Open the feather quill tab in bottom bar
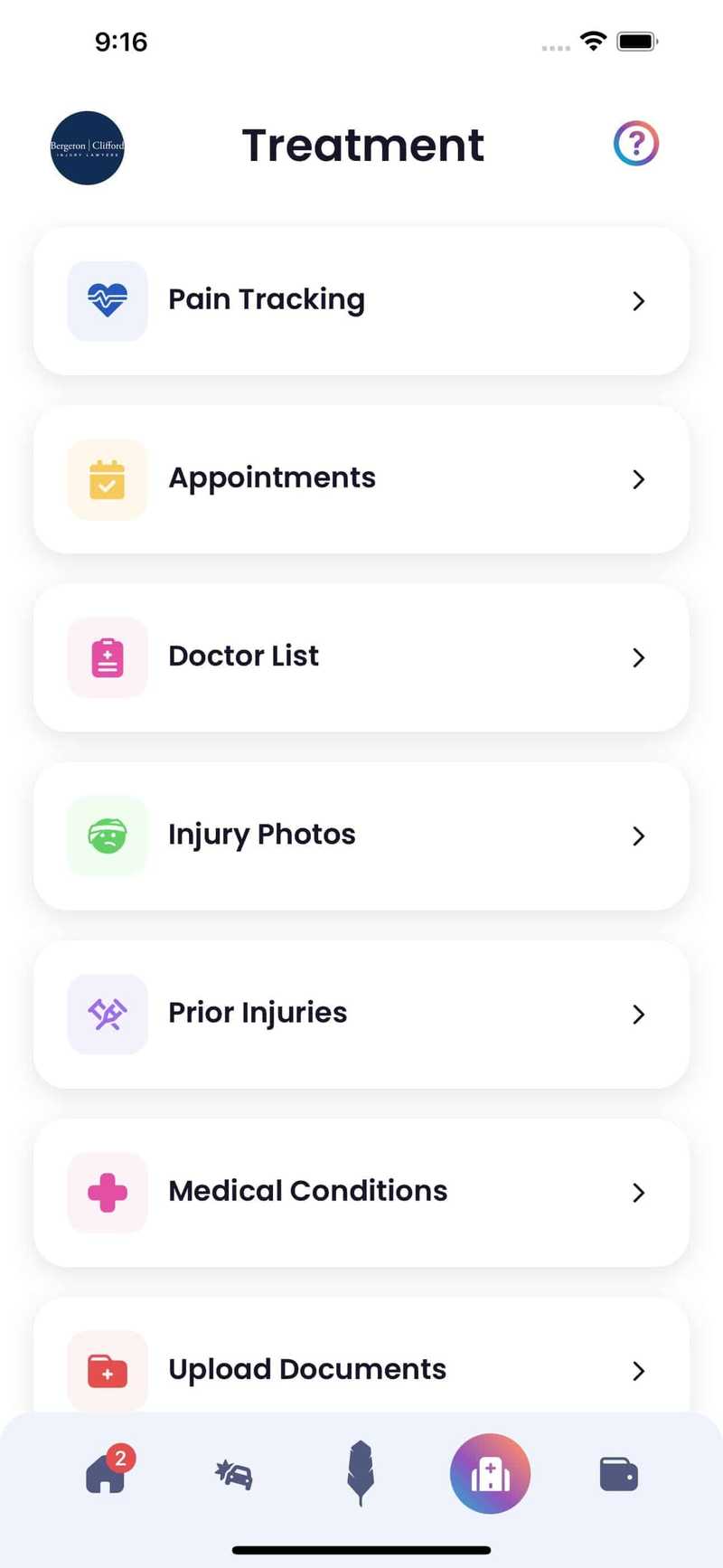The width and height of the screenshot is (723, 1568). click(x=361, y=1474)
